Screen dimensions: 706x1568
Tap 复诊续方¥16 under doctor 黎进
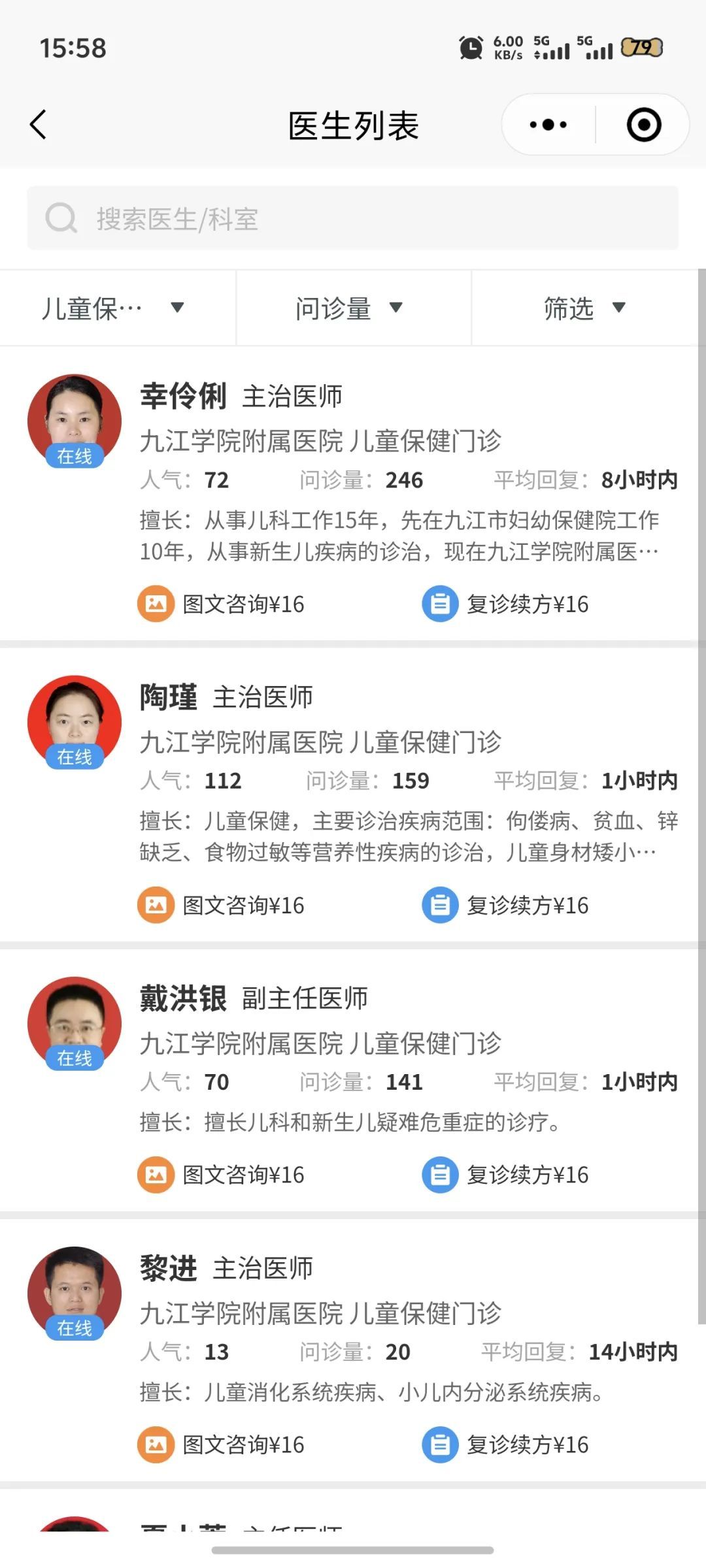507,1445
